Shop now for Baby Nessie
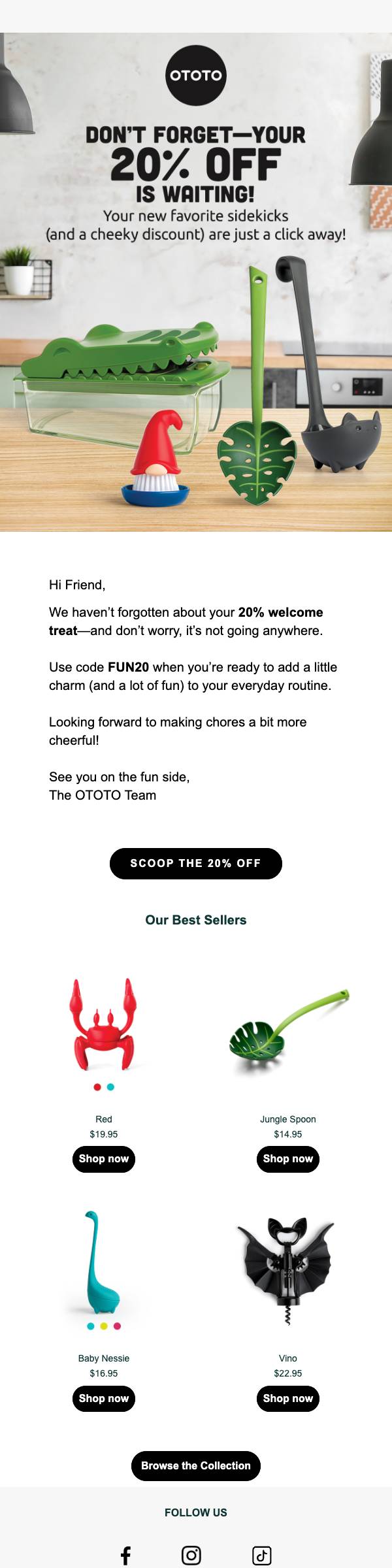Screen dimensions: 392x1568 [104, 1398]
